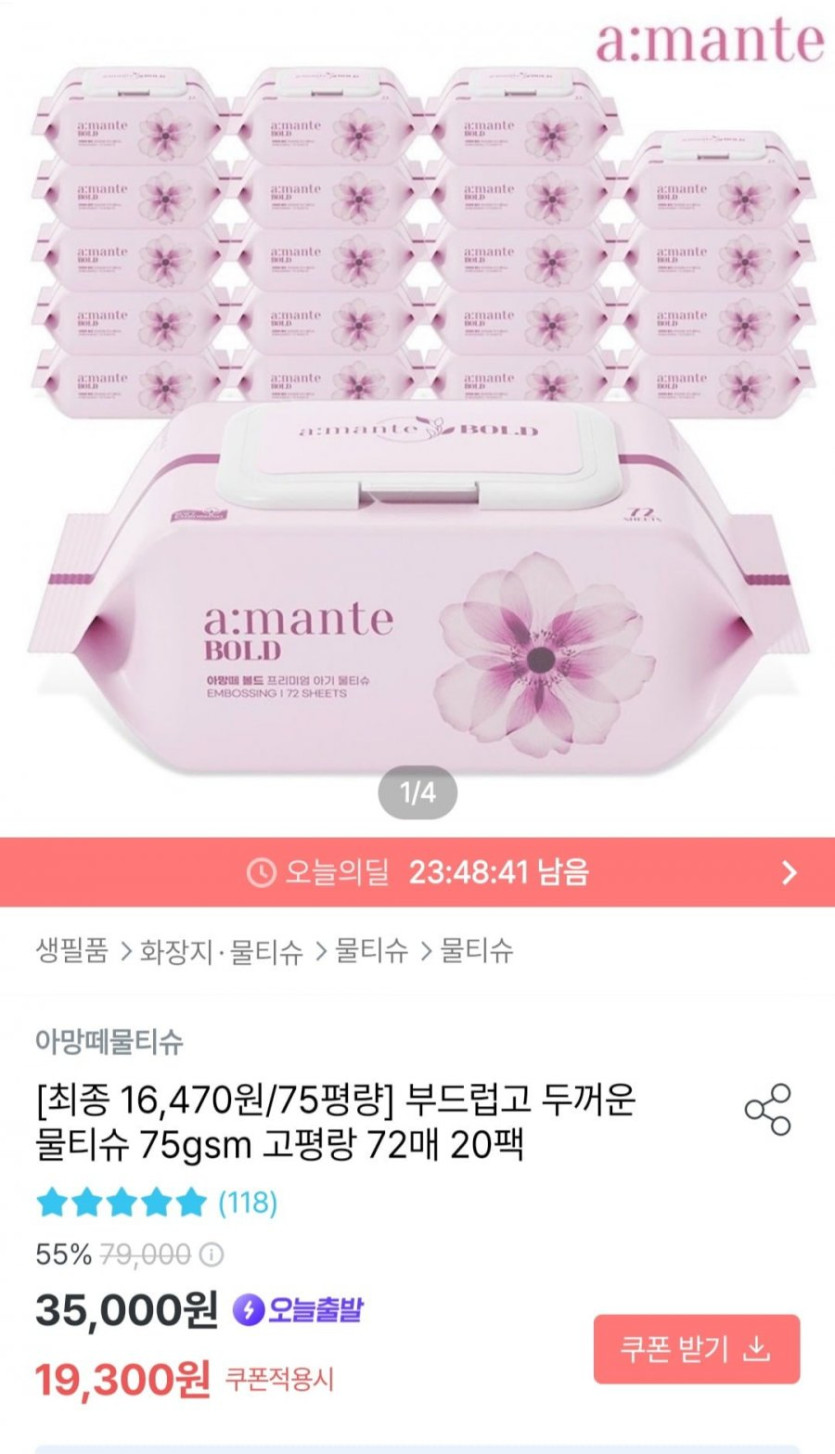This screenshot has height=1454, width=835.
Task: Go to 화장지·물티슈 category
Action: pos(220,950)
